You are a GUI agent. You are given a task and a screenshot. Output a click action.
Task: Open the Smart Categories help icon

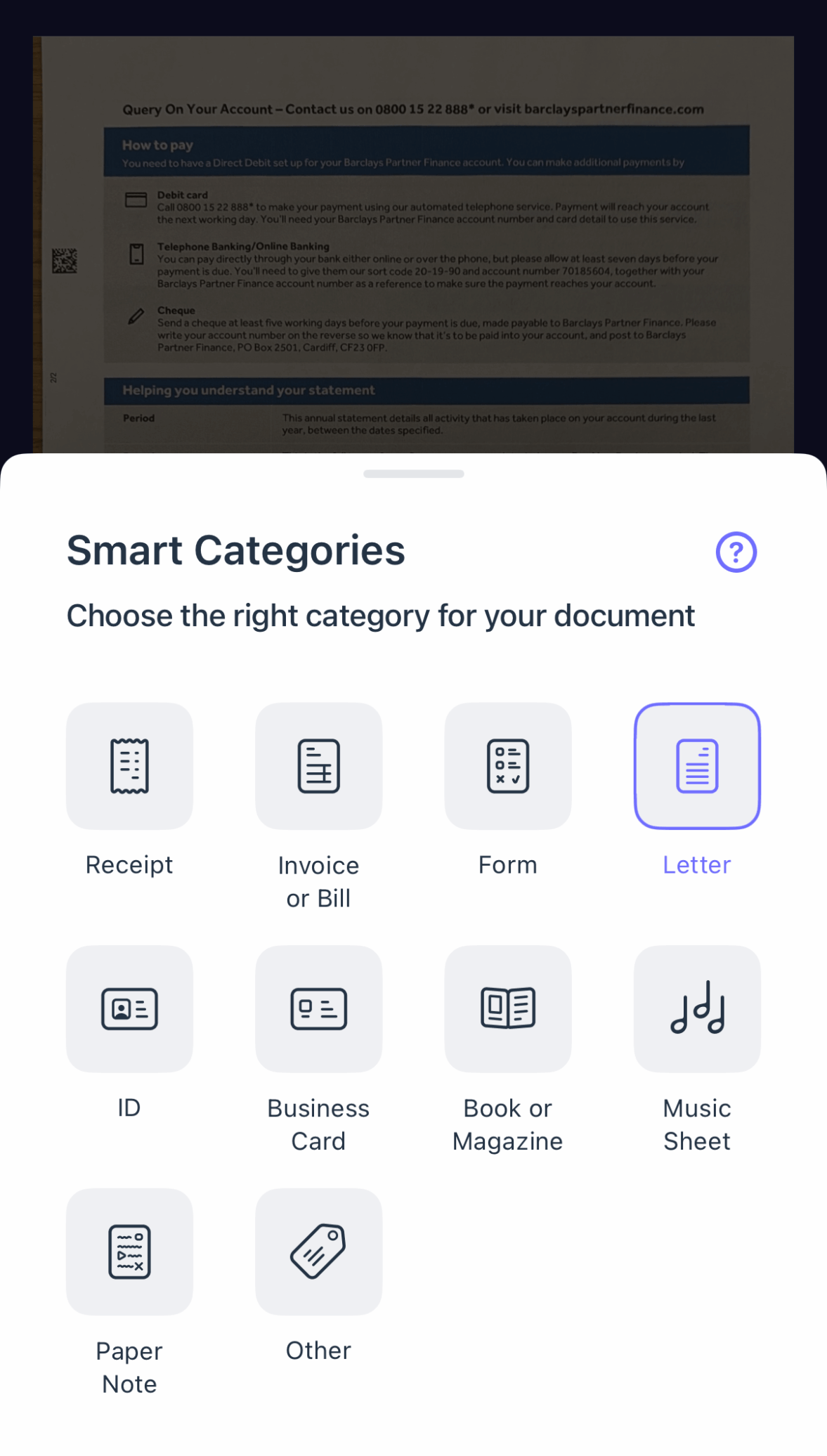click(736, 552)
